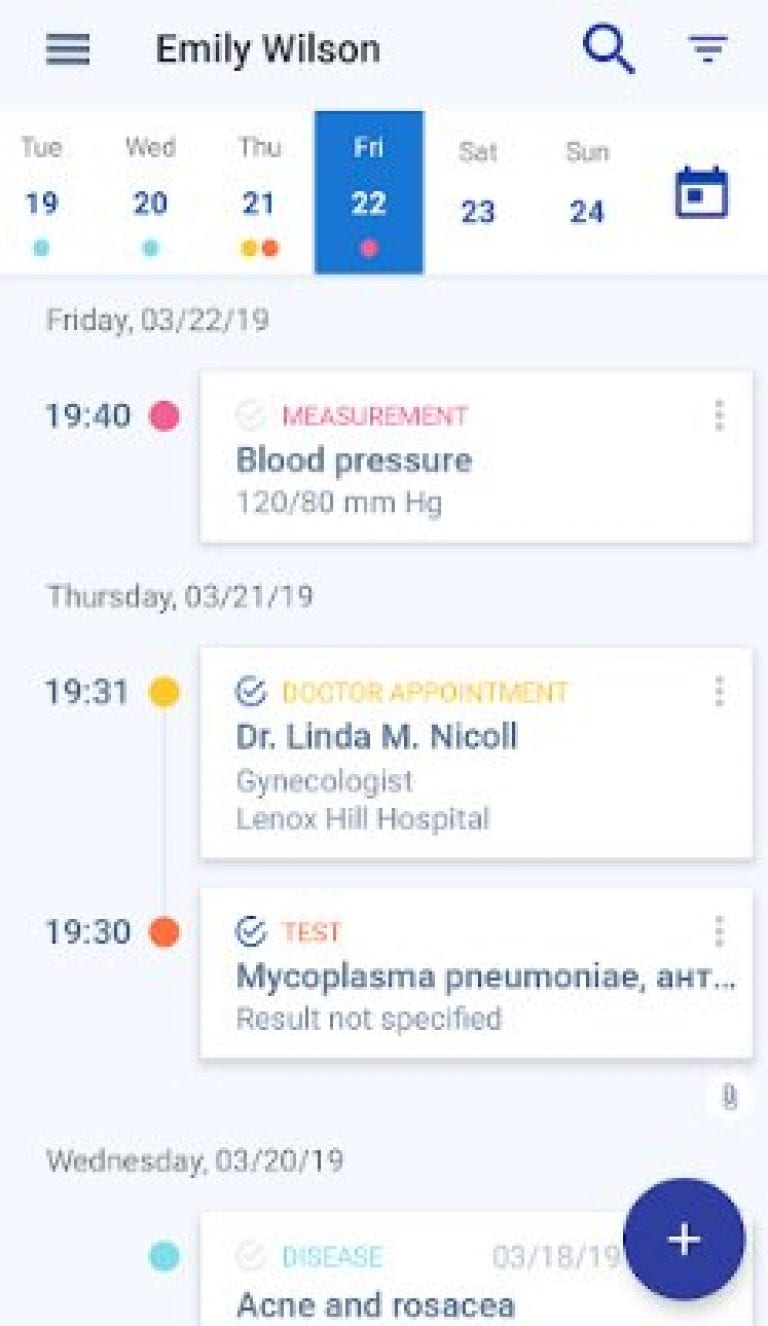Switch to Thursday 21 in the week bar

pyautogui.click(x=258, y=190)
